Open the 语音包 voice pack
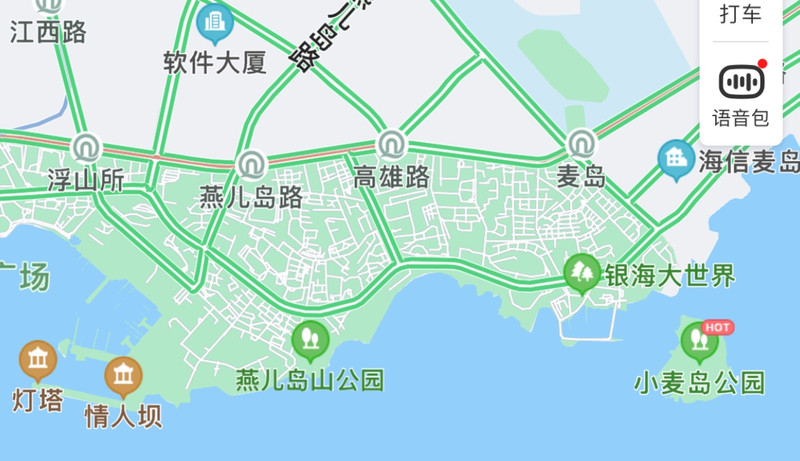This screenshot has height=461, width=800. pos(741,95)
